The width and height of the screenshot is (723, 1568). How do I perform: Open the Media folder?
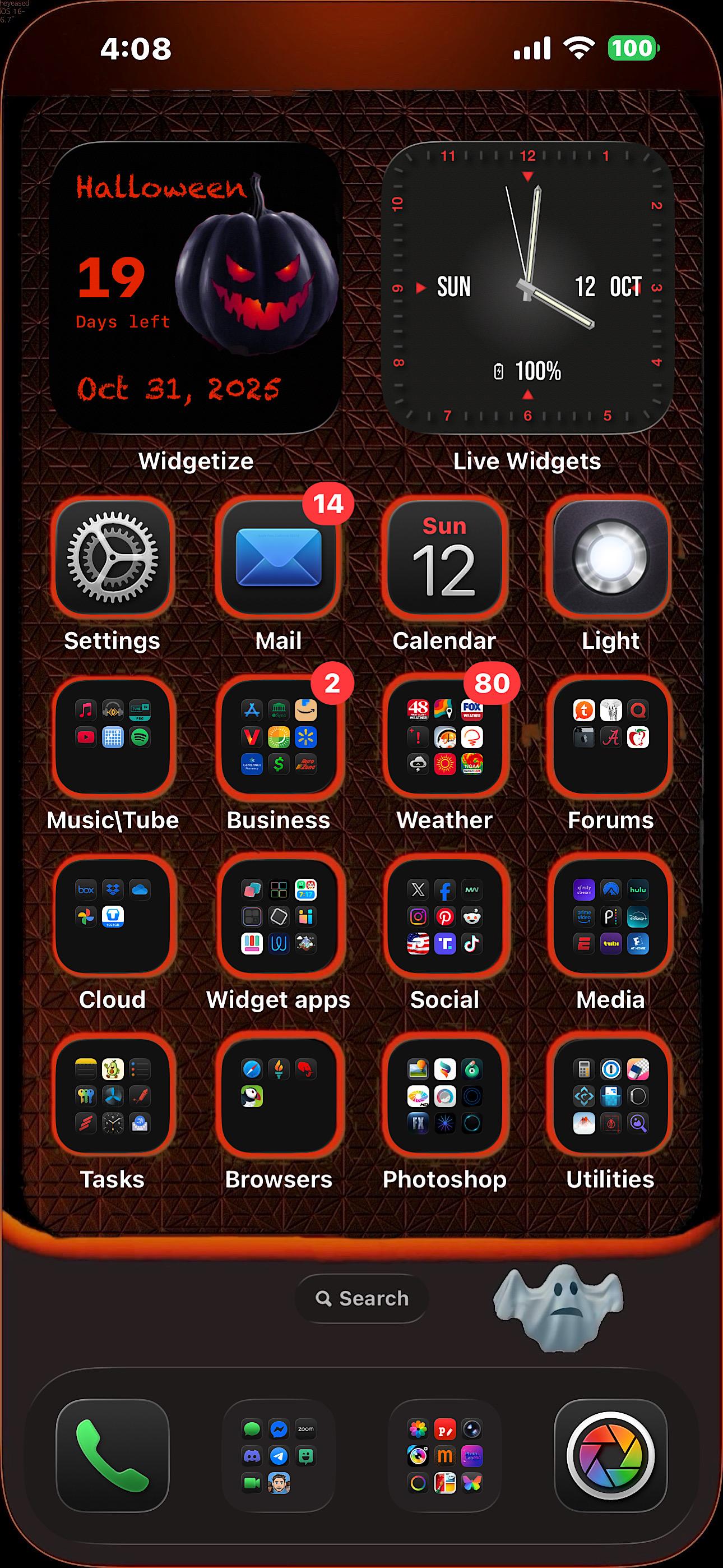click(x=610, y=916)
